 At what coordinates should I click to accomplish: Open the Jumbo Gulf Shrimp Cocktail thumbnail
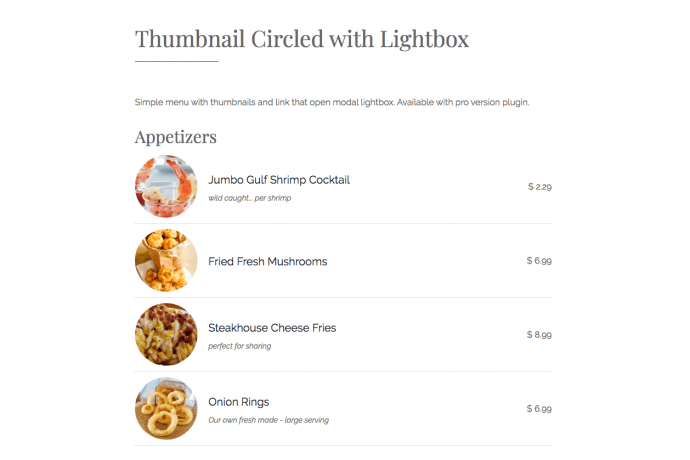click(x=165, y=187)
